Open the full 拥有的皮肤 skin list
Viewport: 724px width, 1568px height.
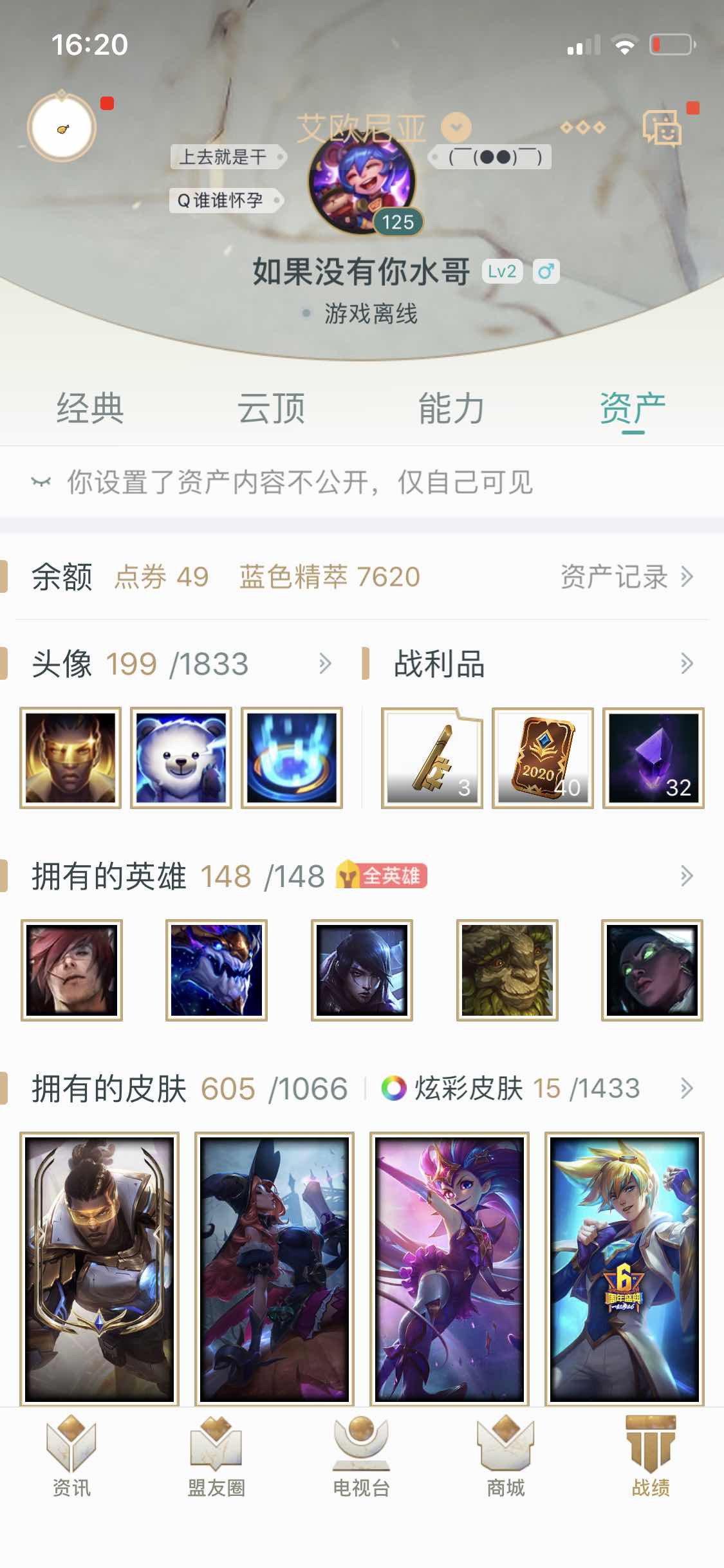(687, 1088)
